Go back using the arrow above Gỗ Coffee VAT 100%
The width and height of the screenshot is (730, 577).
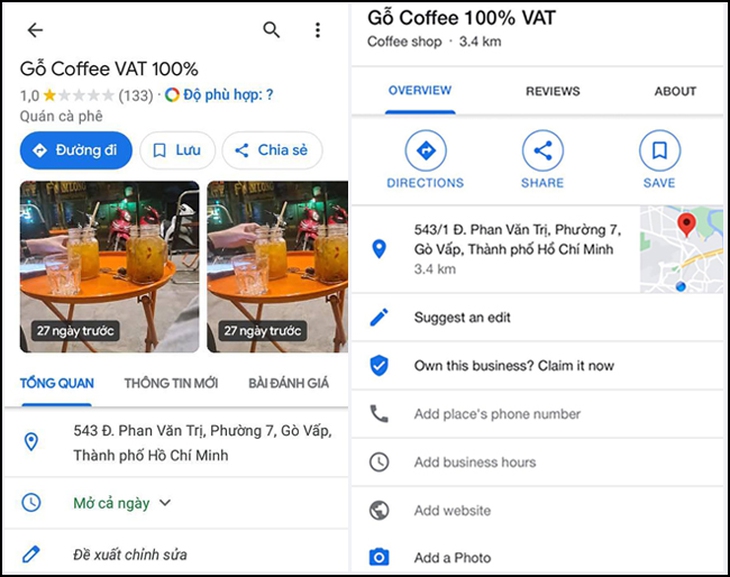(35, 30)
